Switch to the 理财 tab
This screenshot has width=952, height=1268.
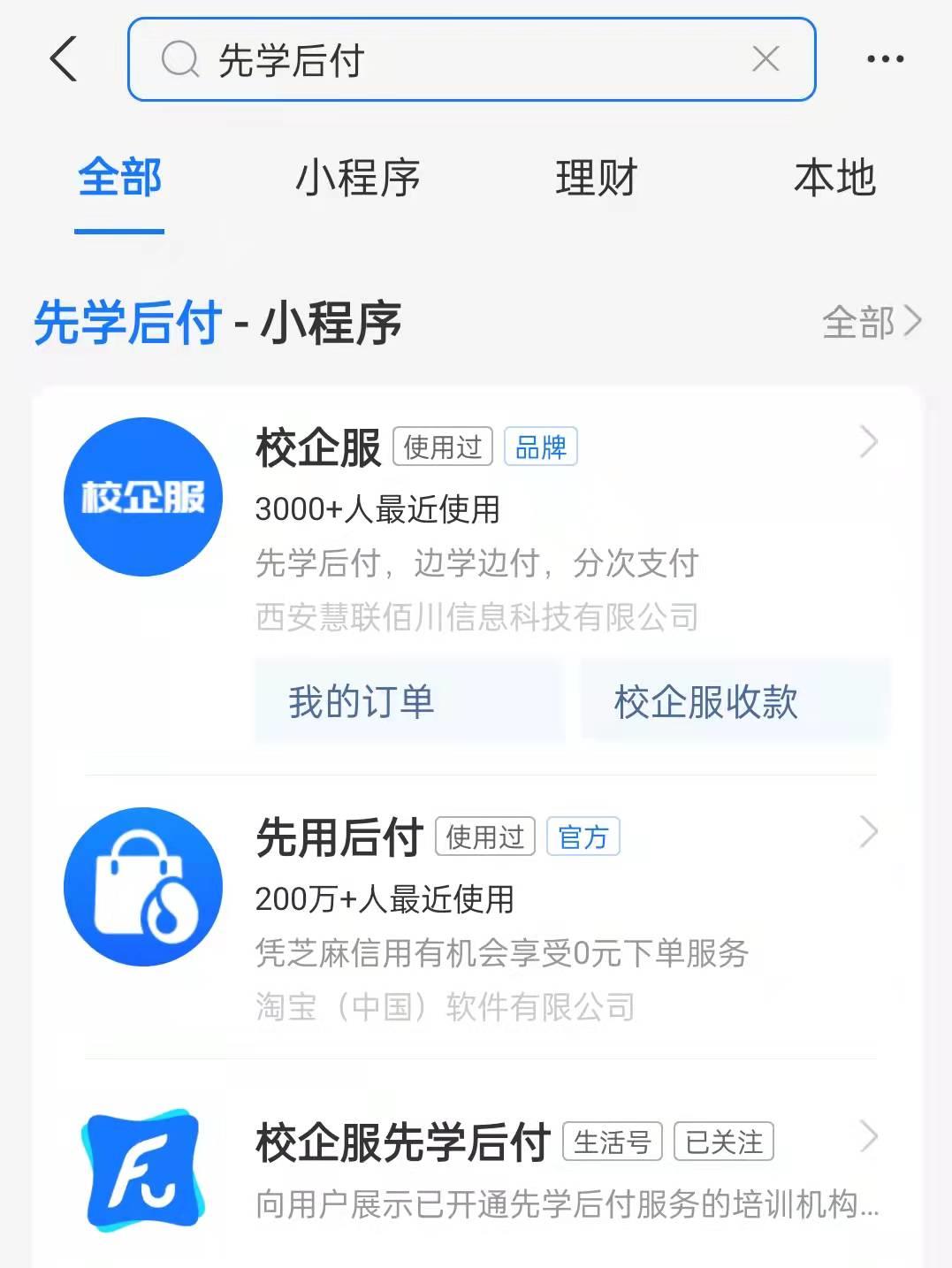click(596, 178)
